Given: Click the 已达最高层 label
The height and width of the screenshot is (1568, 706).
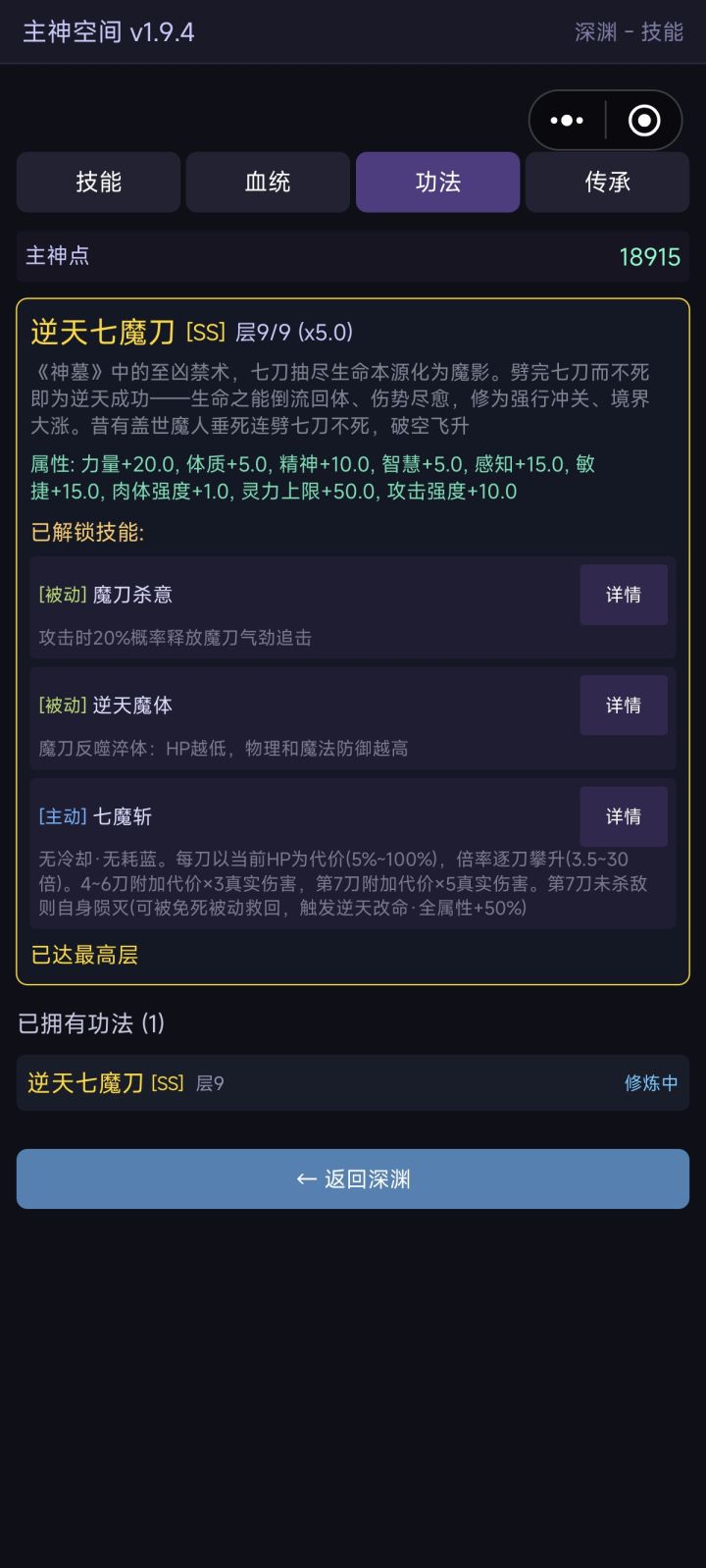Looking at the screenshot, I should click(x=82, y=956).
